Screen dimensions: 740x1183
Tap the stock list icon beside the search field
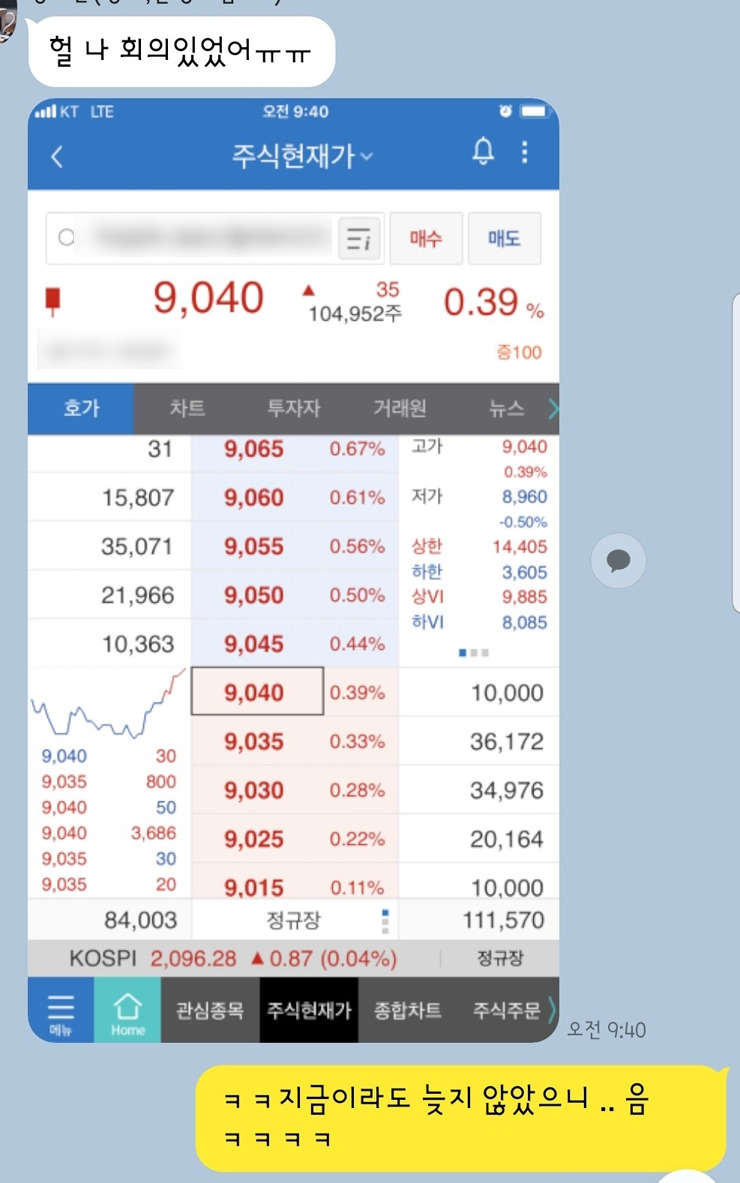357,238
